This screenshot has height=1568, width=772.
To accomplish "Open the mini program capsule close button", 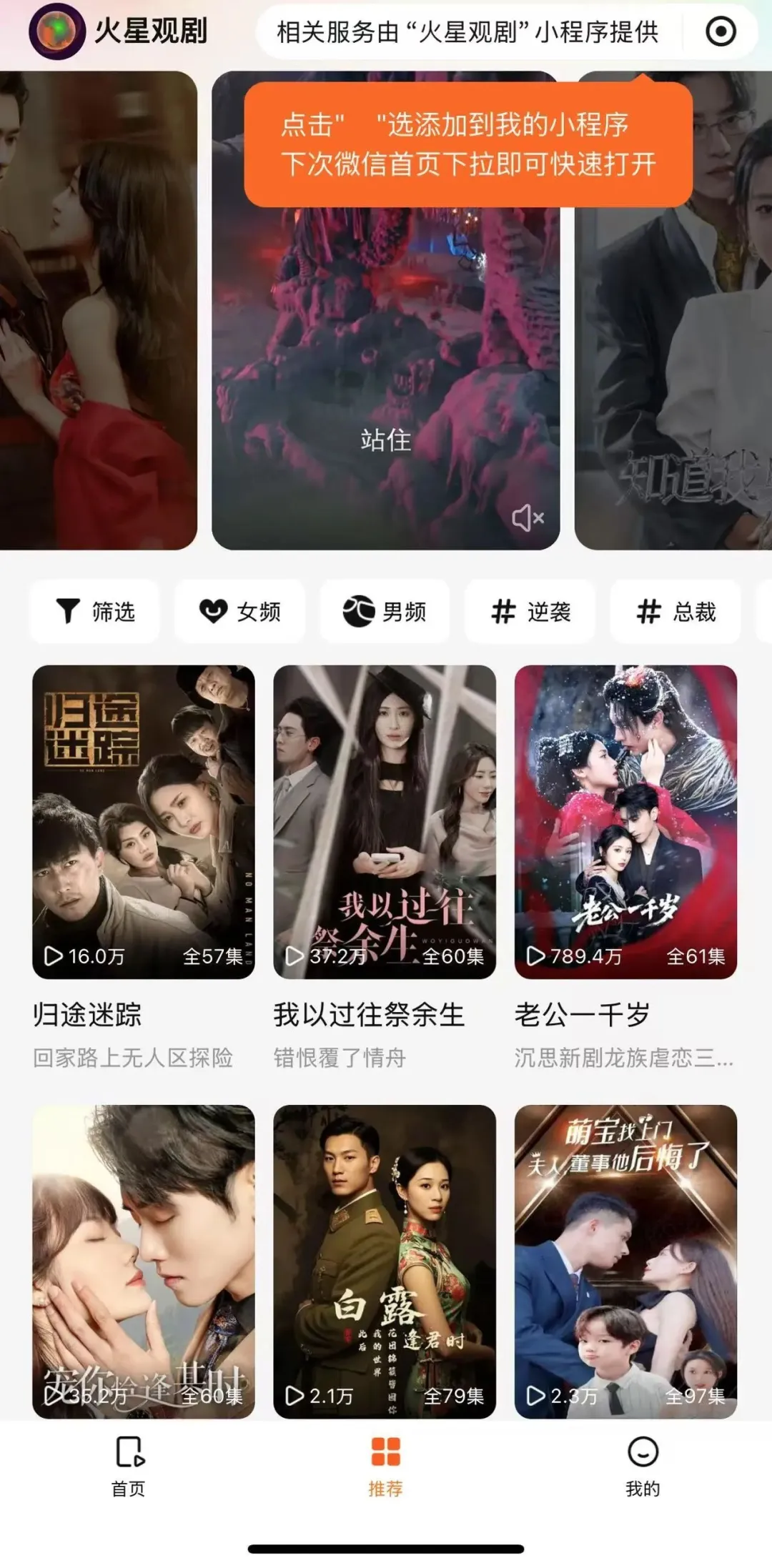I will (720, 31).
